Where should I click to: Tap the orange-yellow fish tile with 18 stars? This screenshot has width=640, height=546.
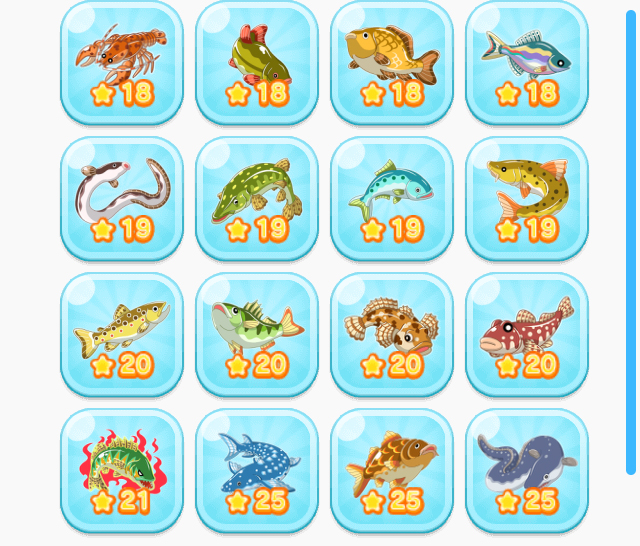click(391, 63)
